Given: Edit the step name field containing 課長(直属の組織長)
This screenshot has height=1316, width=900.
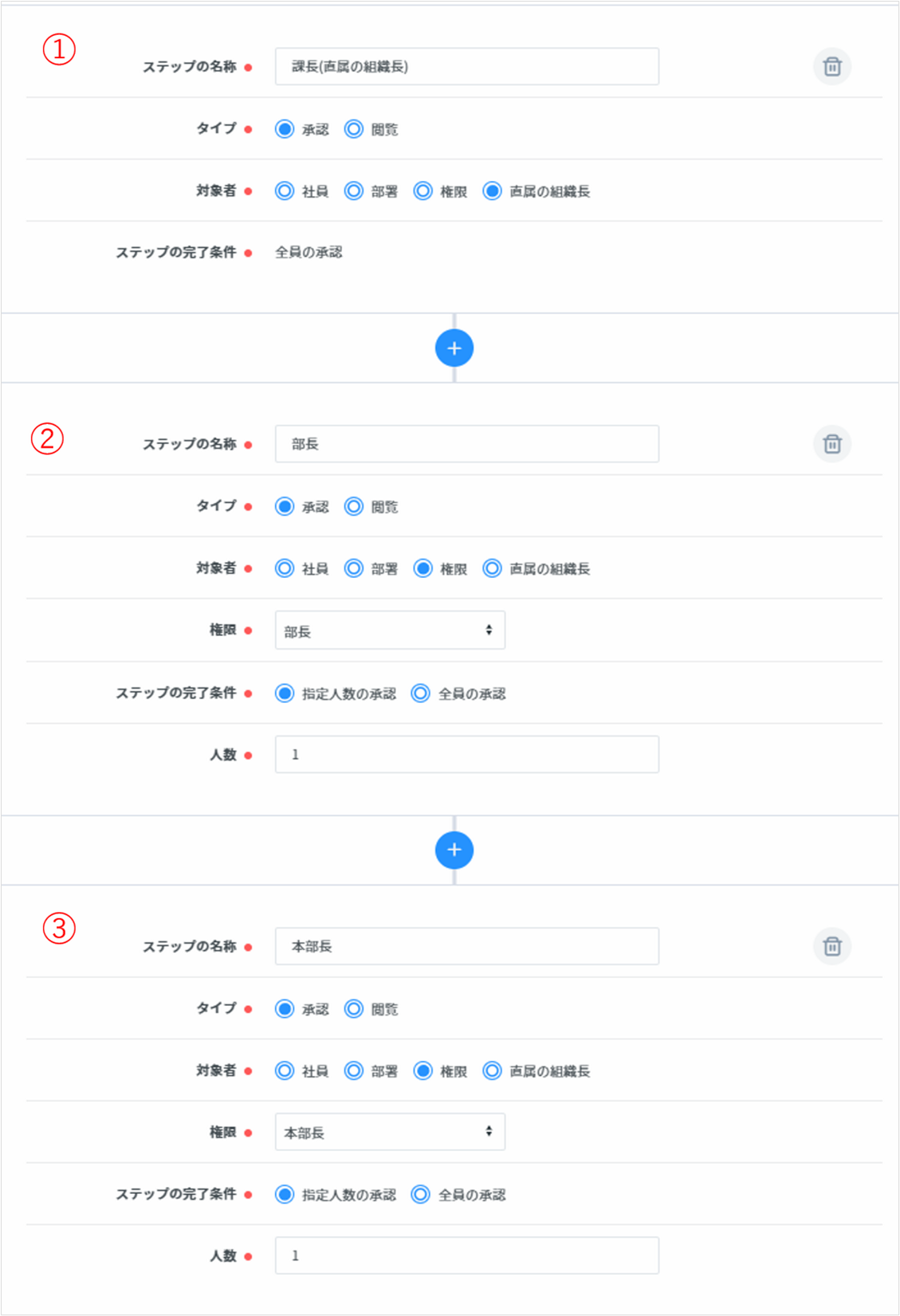Looking at the screenshot, I should (466, 66).
